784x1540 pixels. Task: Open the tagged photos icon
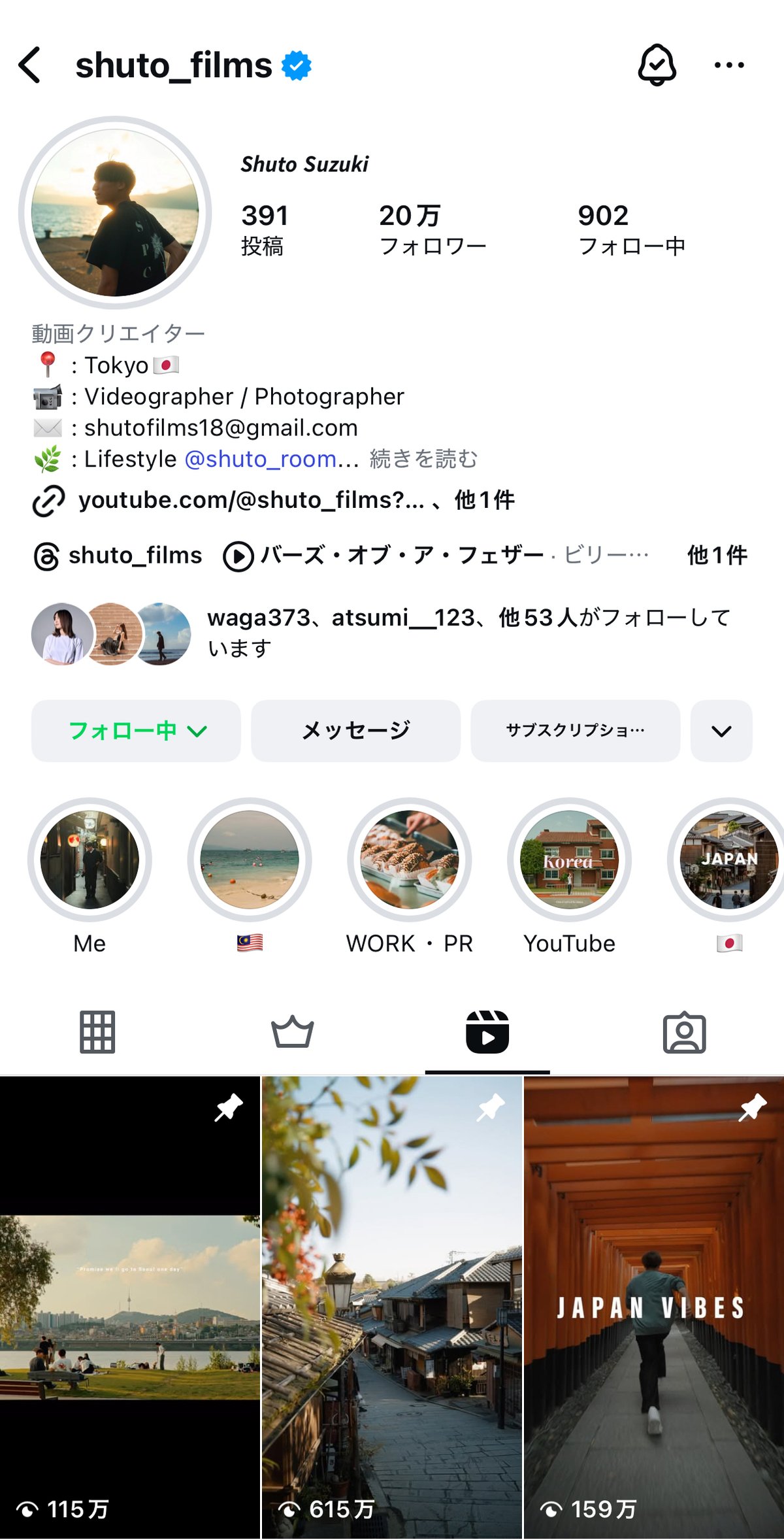(685, 1030)
